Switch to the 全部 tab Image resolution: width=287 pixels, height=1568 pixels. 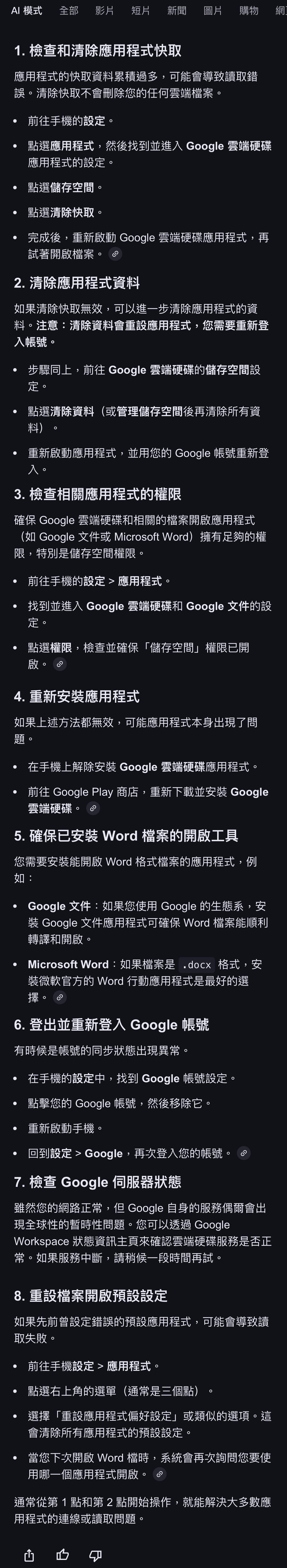[x=69, y=10]
